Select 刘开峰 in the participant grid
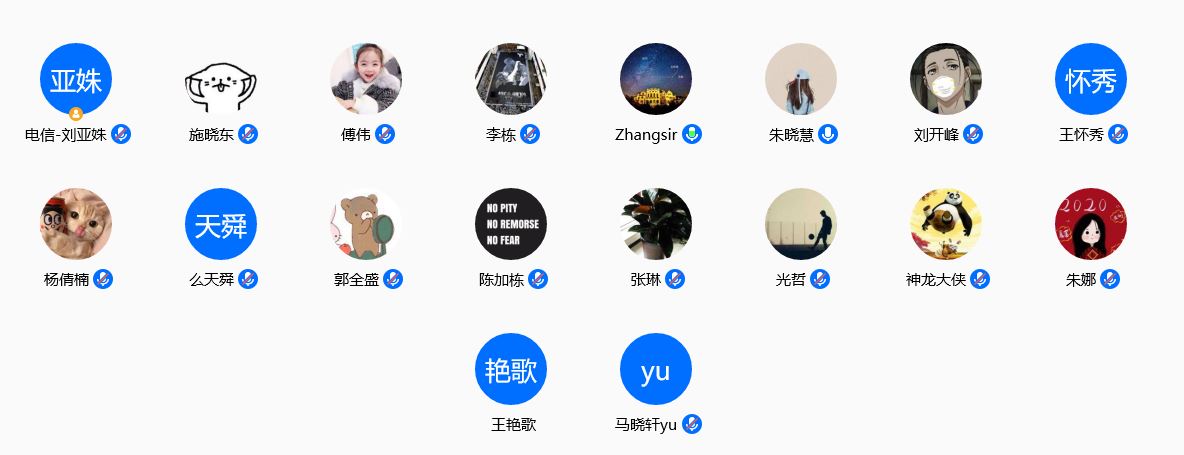The width and height of the screenshot is (1184, 455). tap(946, 79)
